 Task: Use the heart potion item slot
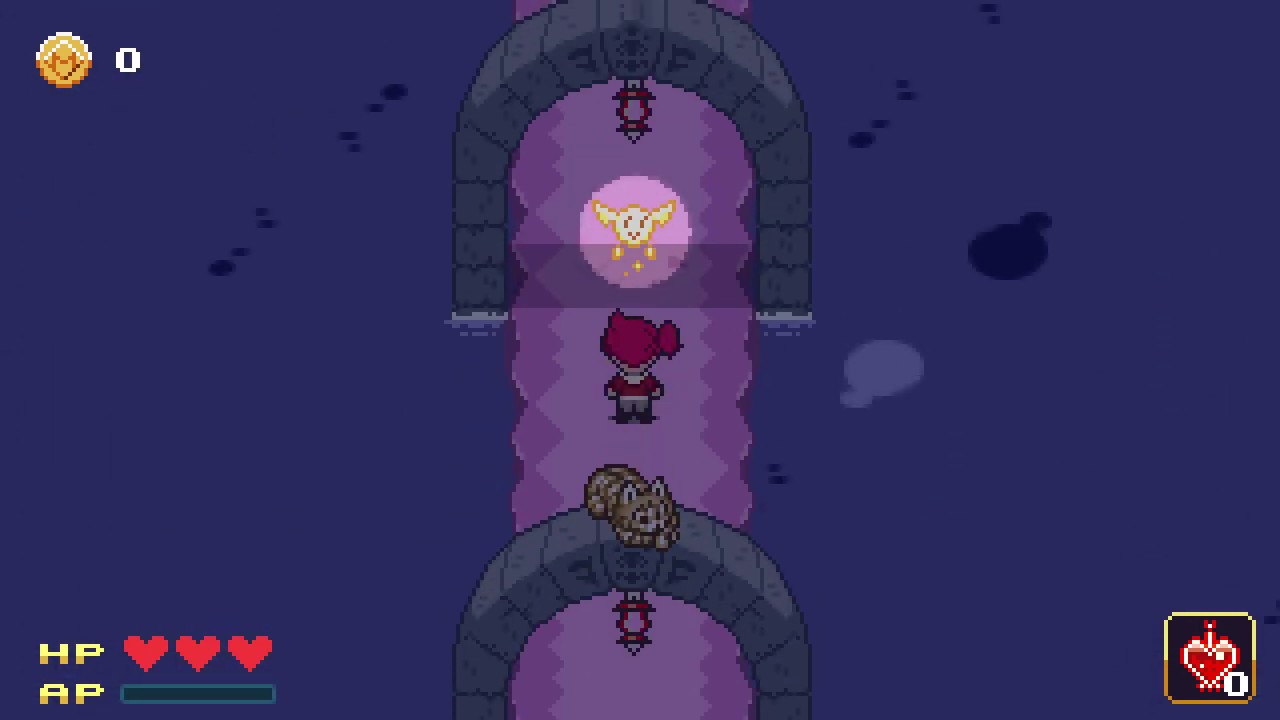click(1210, 658)
